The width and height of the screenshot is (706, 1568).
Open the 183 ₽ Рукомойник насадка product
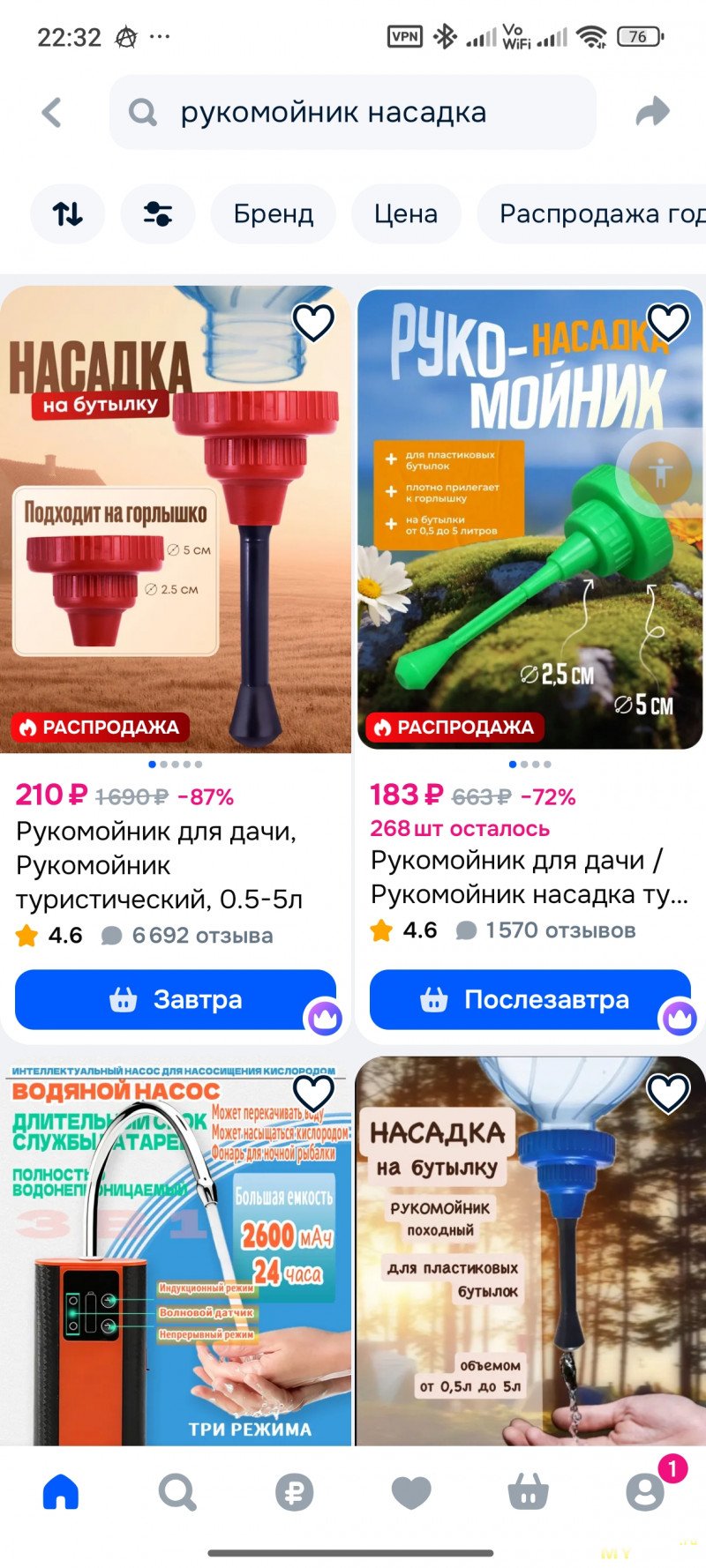pos(528,877)
